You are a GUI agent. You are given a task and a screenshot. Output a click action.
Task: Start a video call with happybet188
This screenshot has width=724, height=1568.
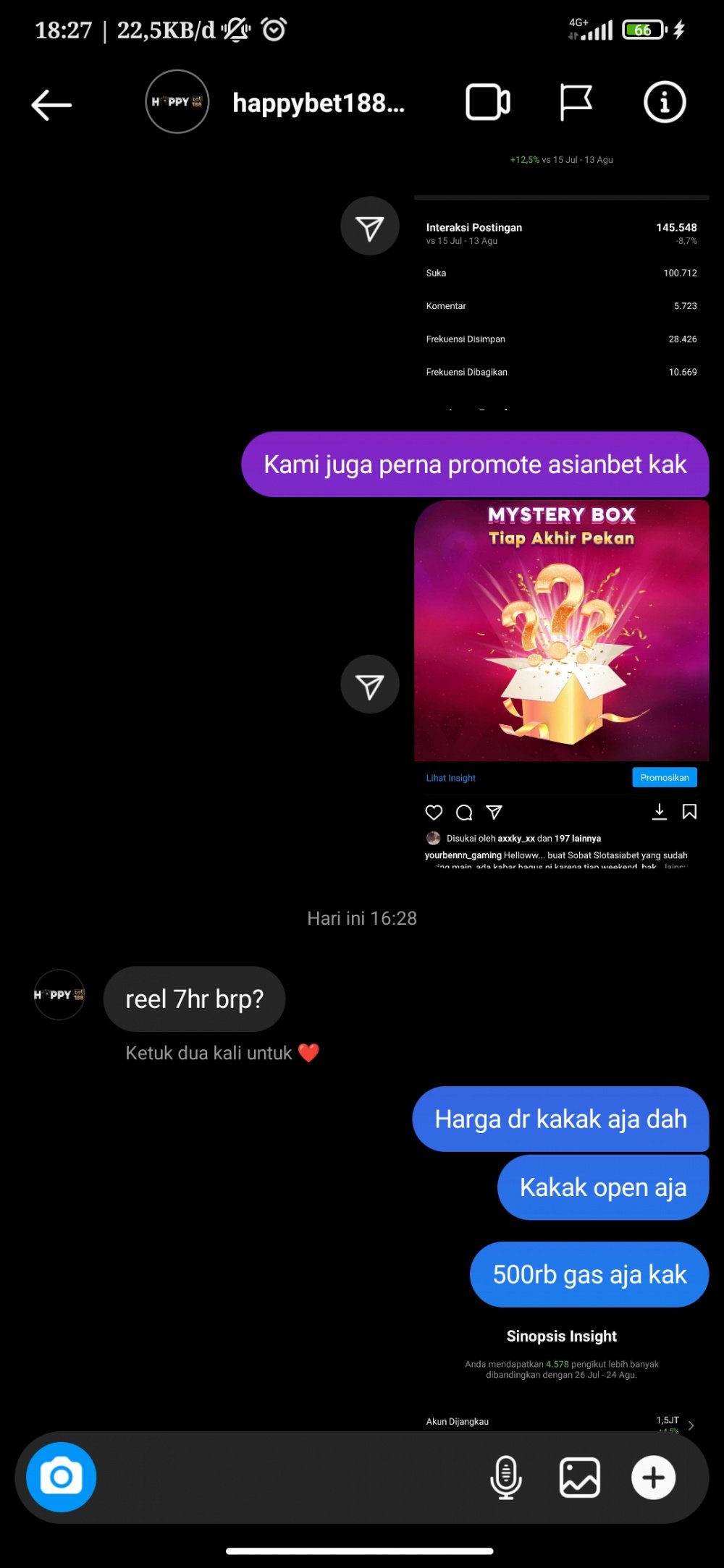pyautogui.click(x=487, y=102)
